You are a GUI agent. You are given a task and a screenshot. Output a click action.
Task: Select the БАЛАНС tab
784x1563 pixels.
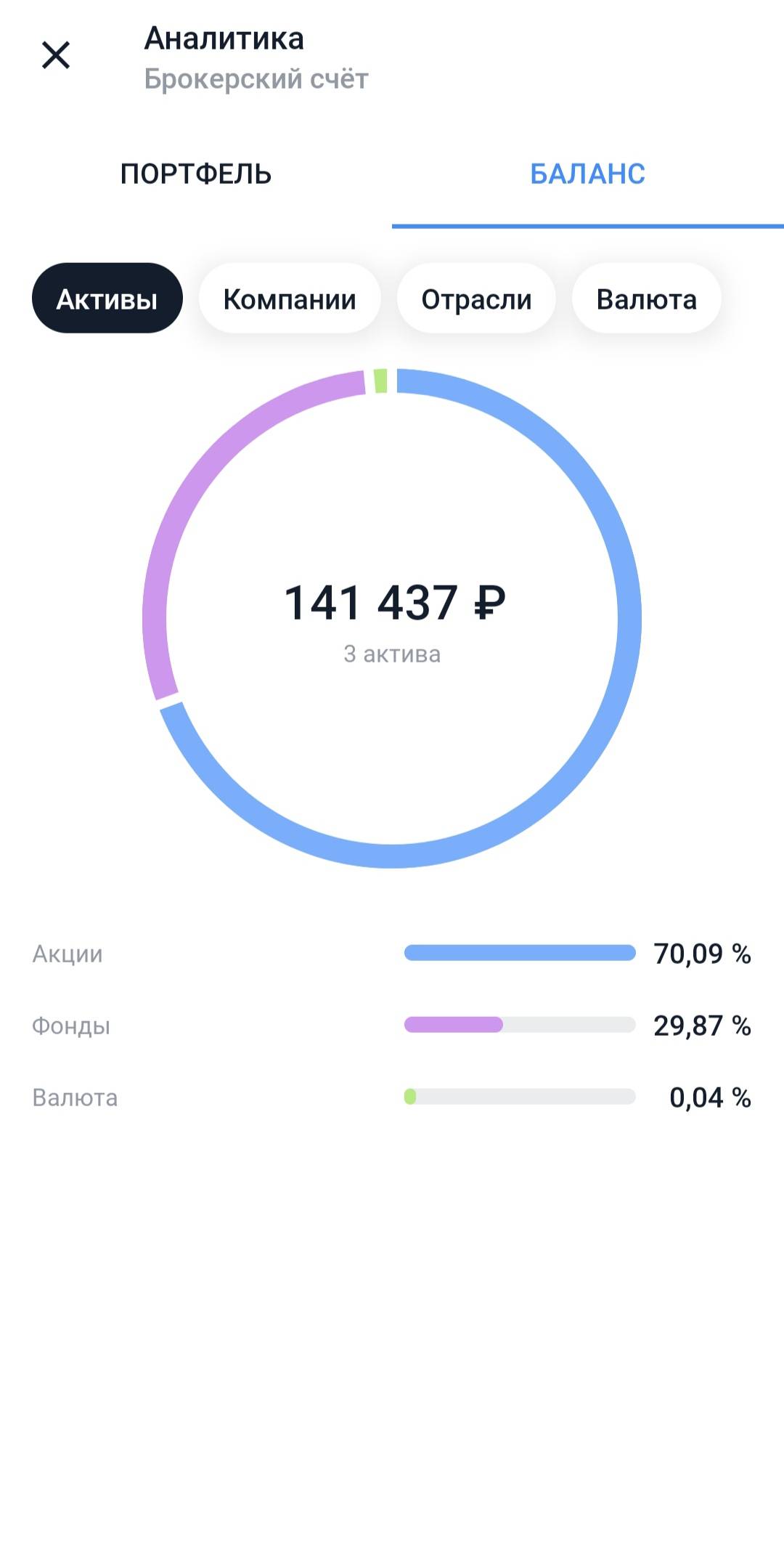pyautogui.click(x=588, y=174)
